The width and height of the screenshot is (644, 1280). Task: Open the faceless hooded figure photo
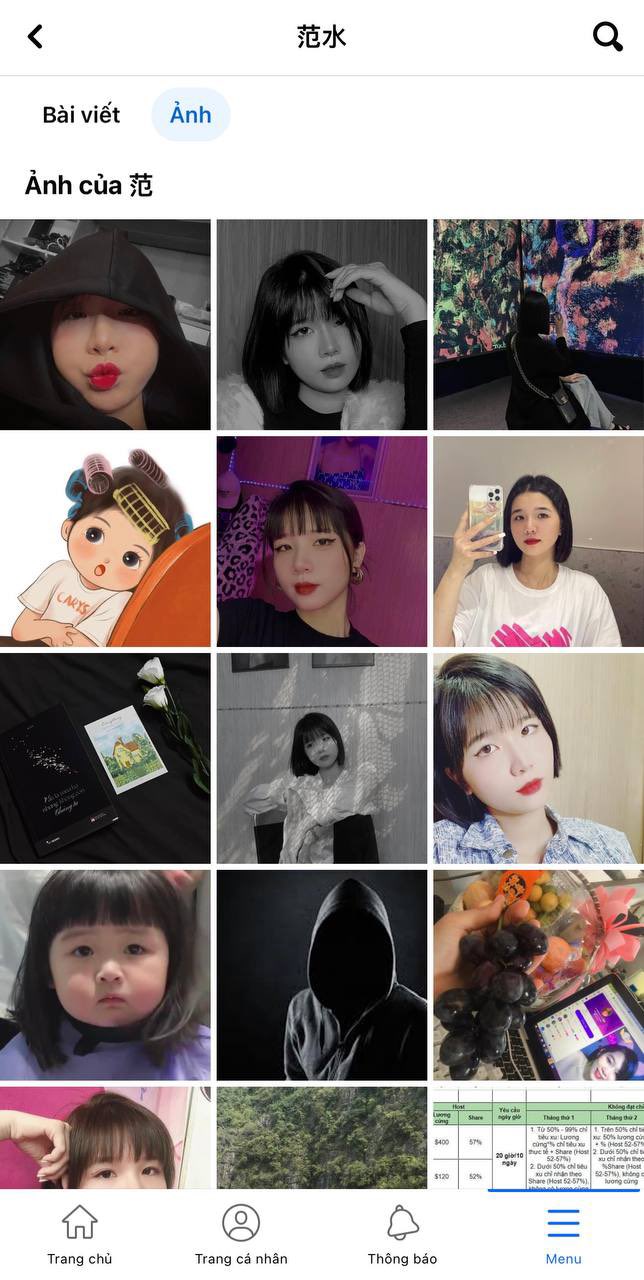tap(322, 975)
